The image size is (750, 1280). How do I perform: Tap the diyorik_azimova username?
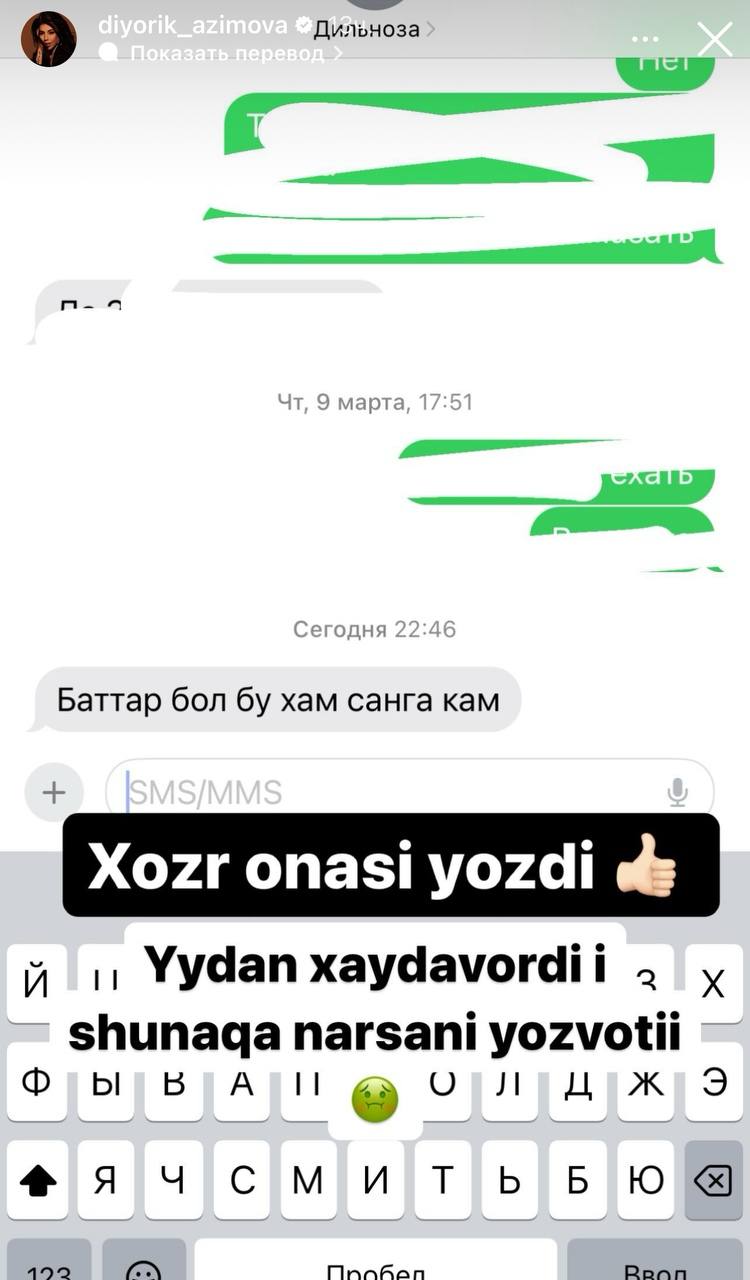(192, 26)
